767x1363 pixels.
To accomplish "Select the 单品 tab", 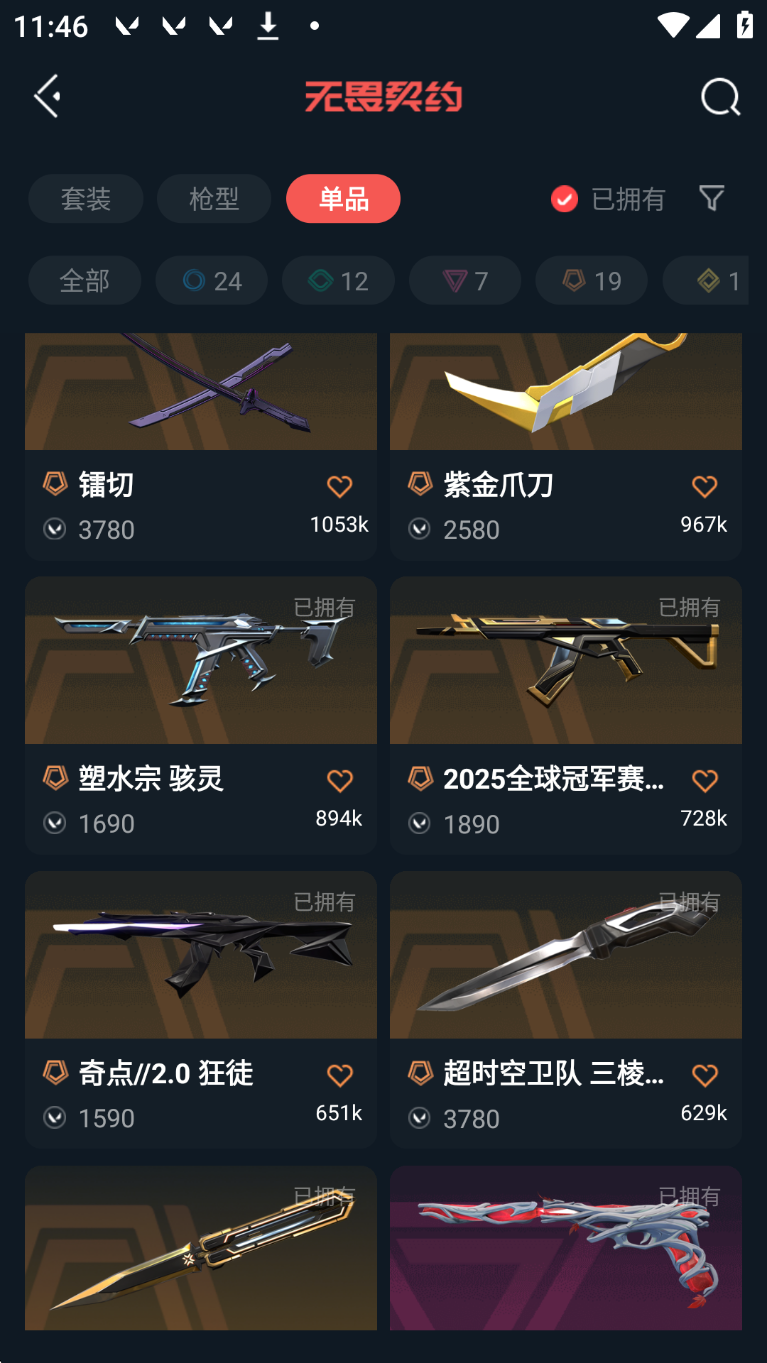I will [x=343, y=199].
